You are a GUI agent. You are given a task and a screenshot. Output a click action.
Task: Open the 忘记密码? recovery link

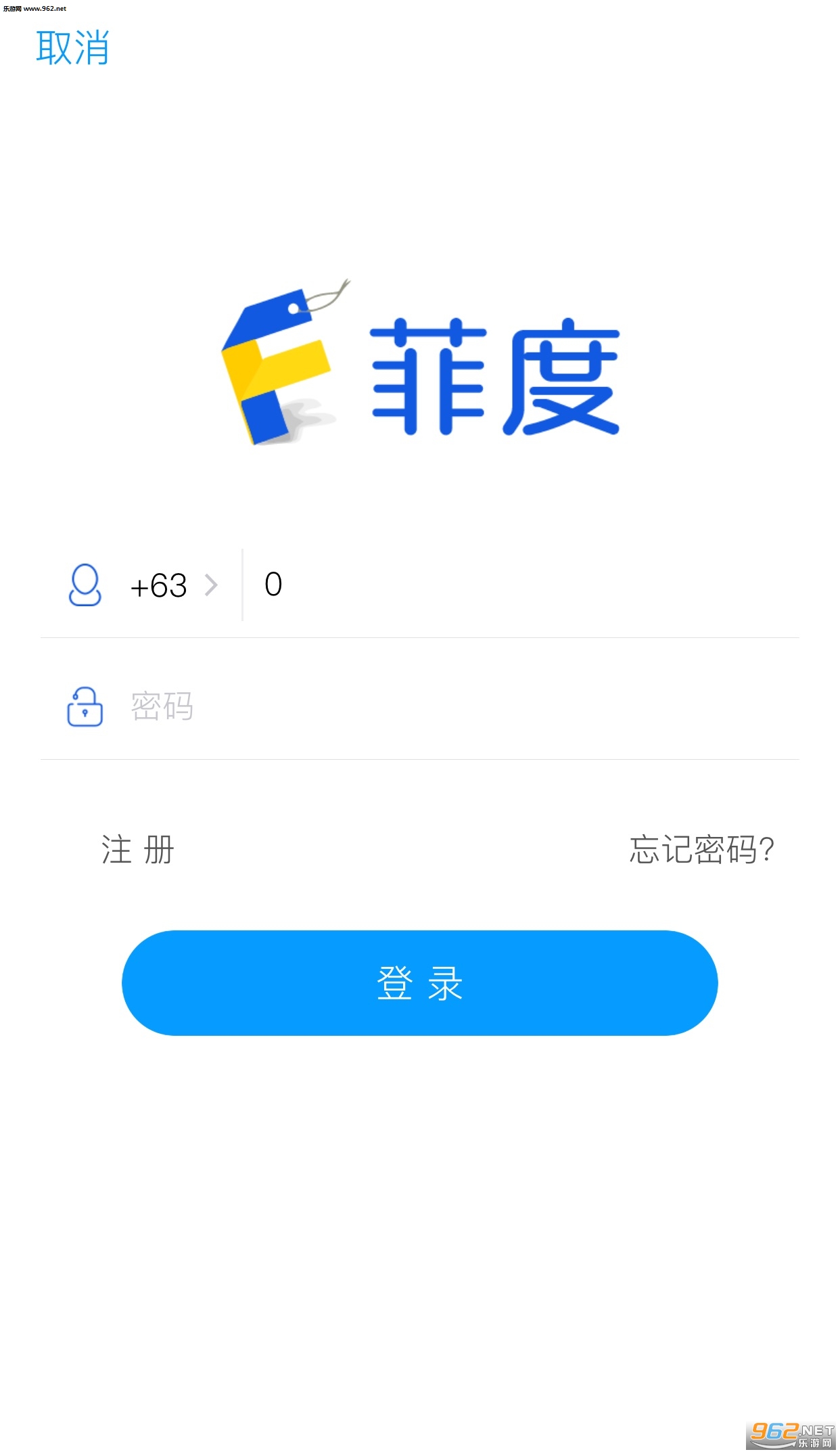[x=701, y=850]
